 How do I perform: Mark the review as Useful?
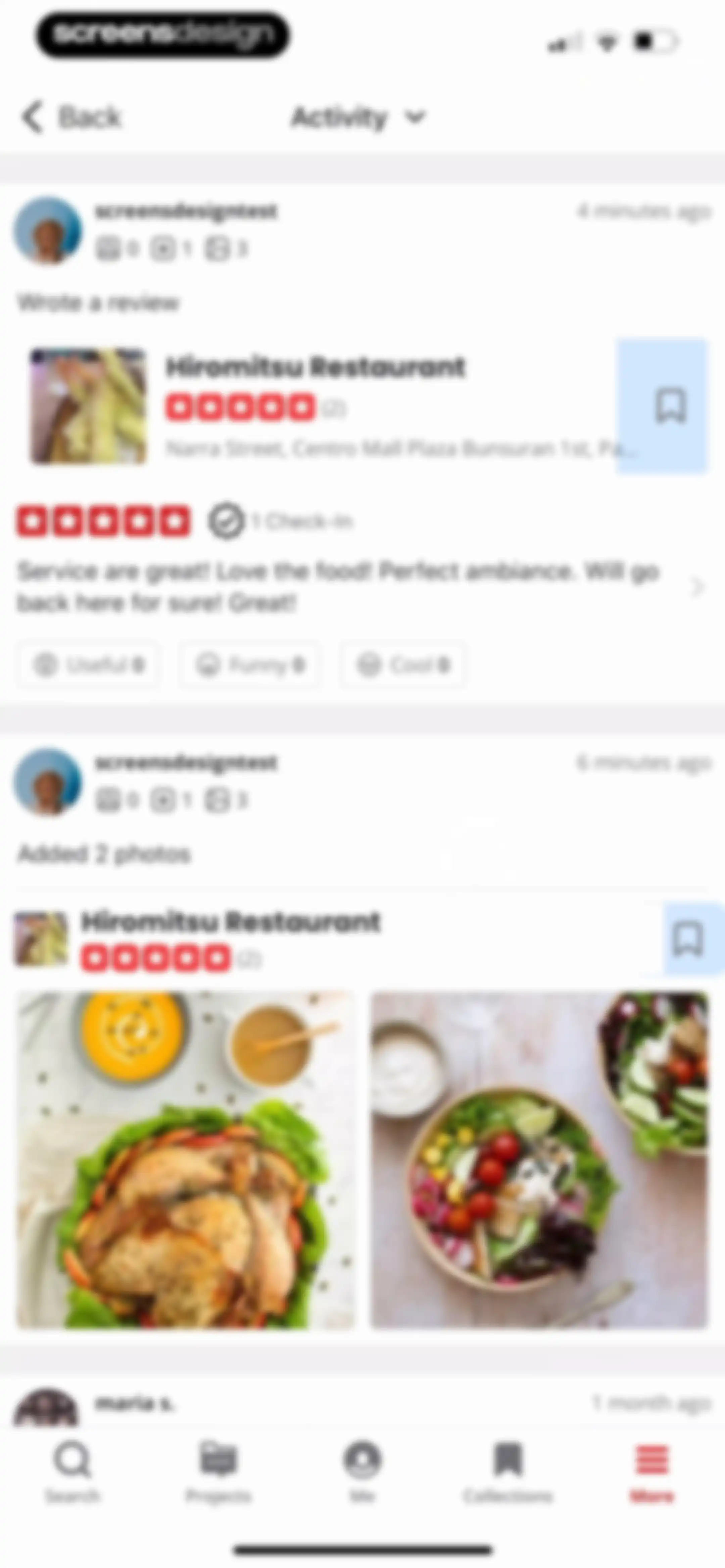89,664
